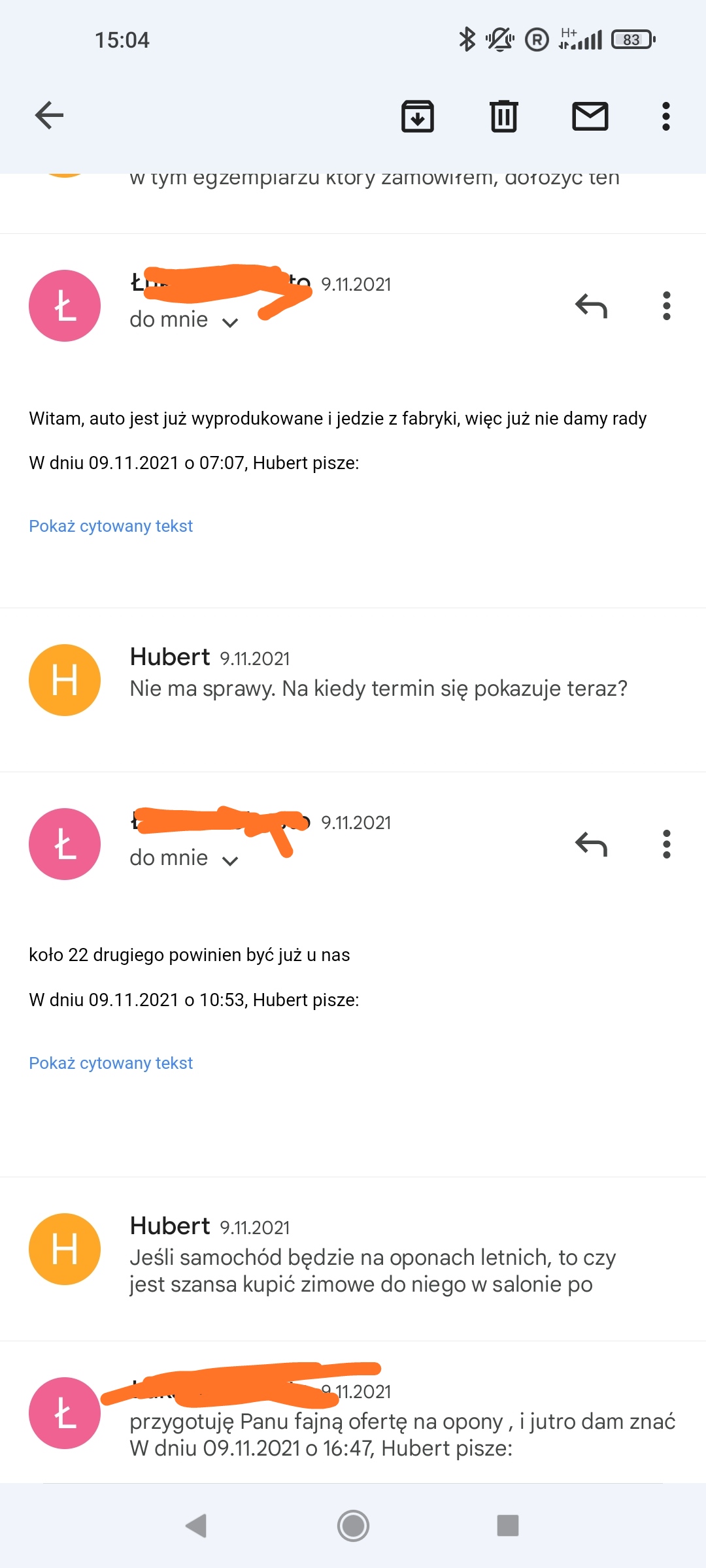Delete this conversation with trash icon
Image resolution: width=706 pixels, height=1568 pixels.
point(504,116)
